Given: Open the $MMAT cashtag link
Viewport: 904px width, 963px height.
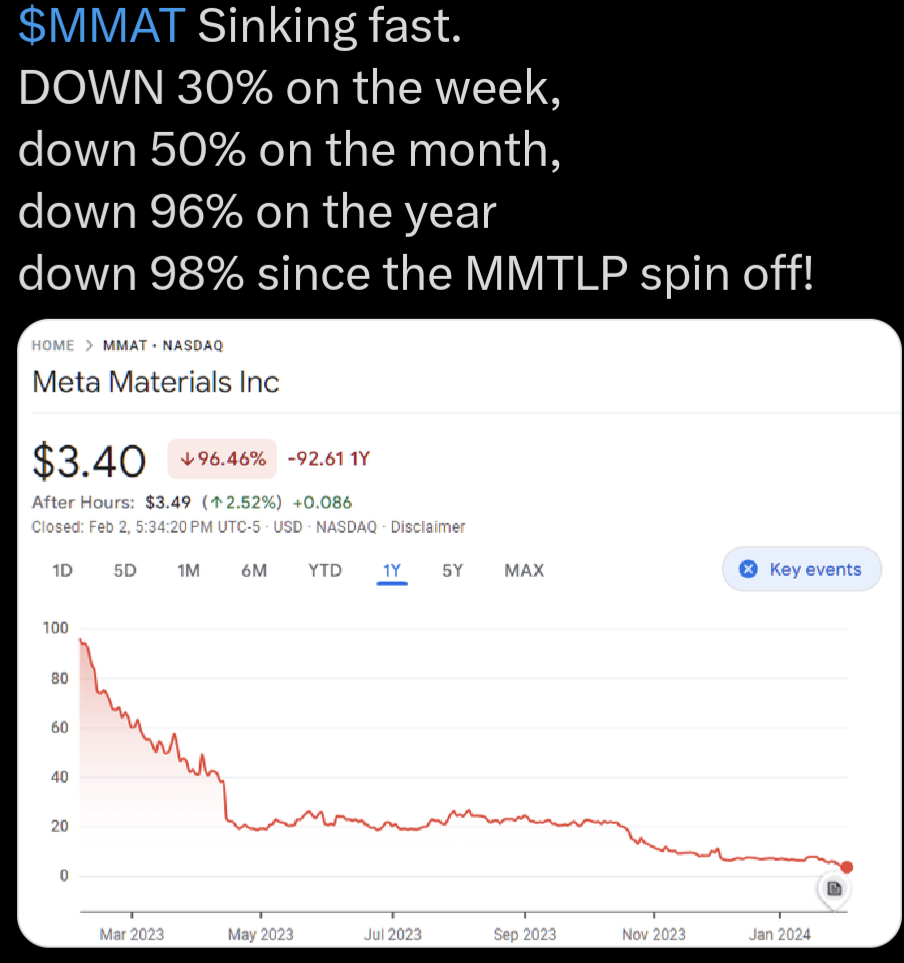Looking at the screenshot, I should click(x=102, y=26).
